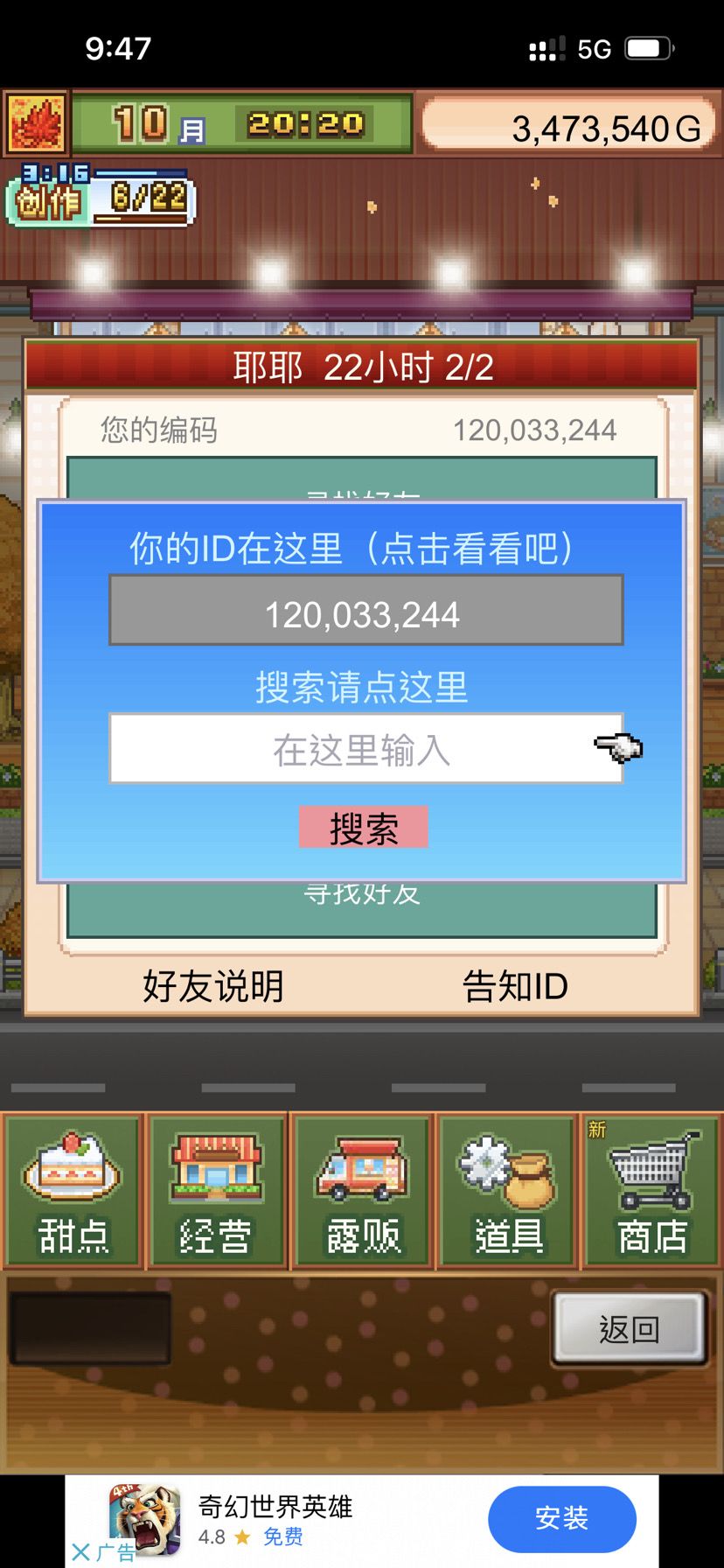Tap 告知ID to share your ID
Screen dimensions: 724x1568
(515, 986)
